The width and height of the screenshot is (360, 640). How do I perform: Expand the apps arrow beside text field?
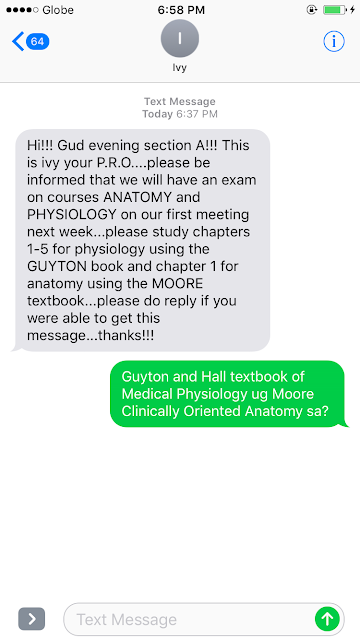click(31, 619)
